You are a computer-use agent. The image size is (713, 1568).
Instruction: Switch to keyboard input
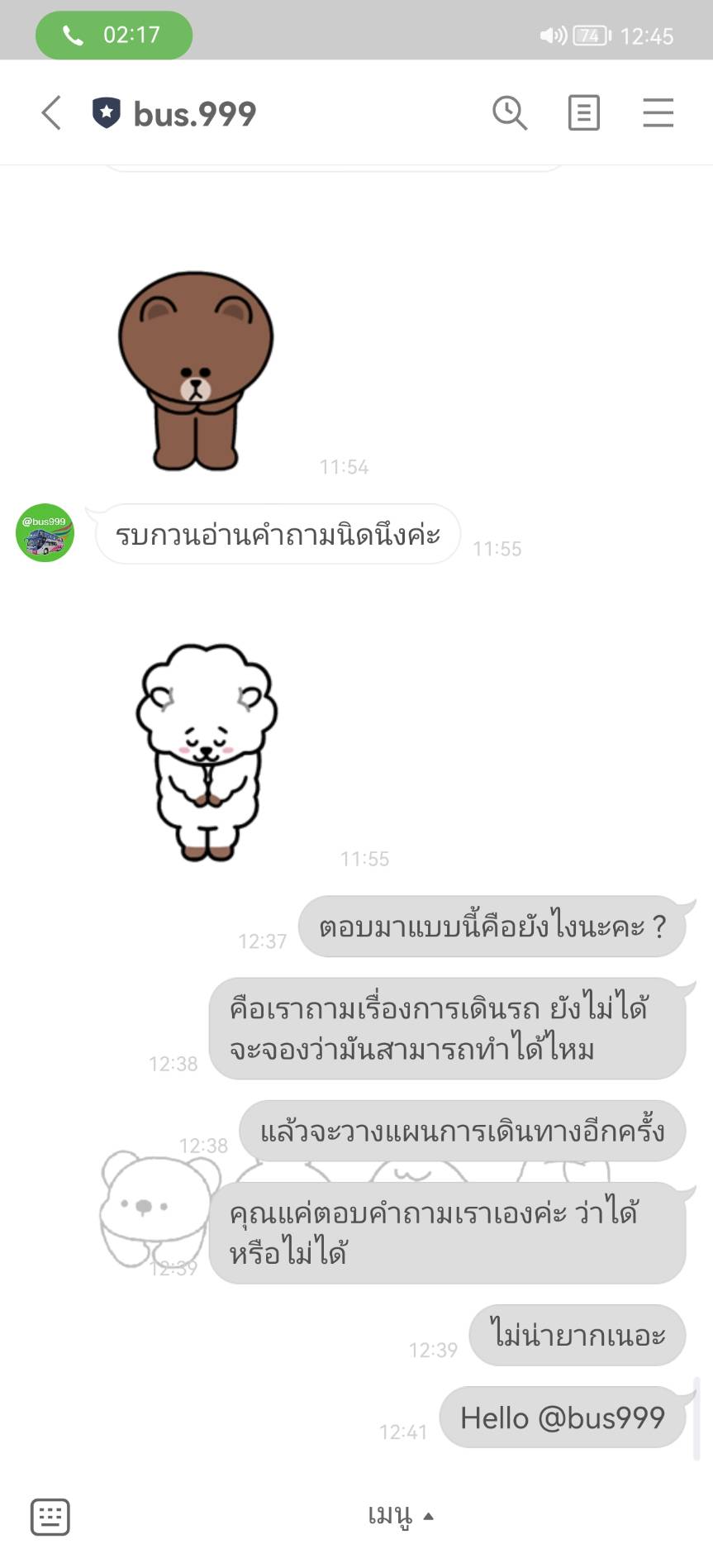[x=50, y=1517]
